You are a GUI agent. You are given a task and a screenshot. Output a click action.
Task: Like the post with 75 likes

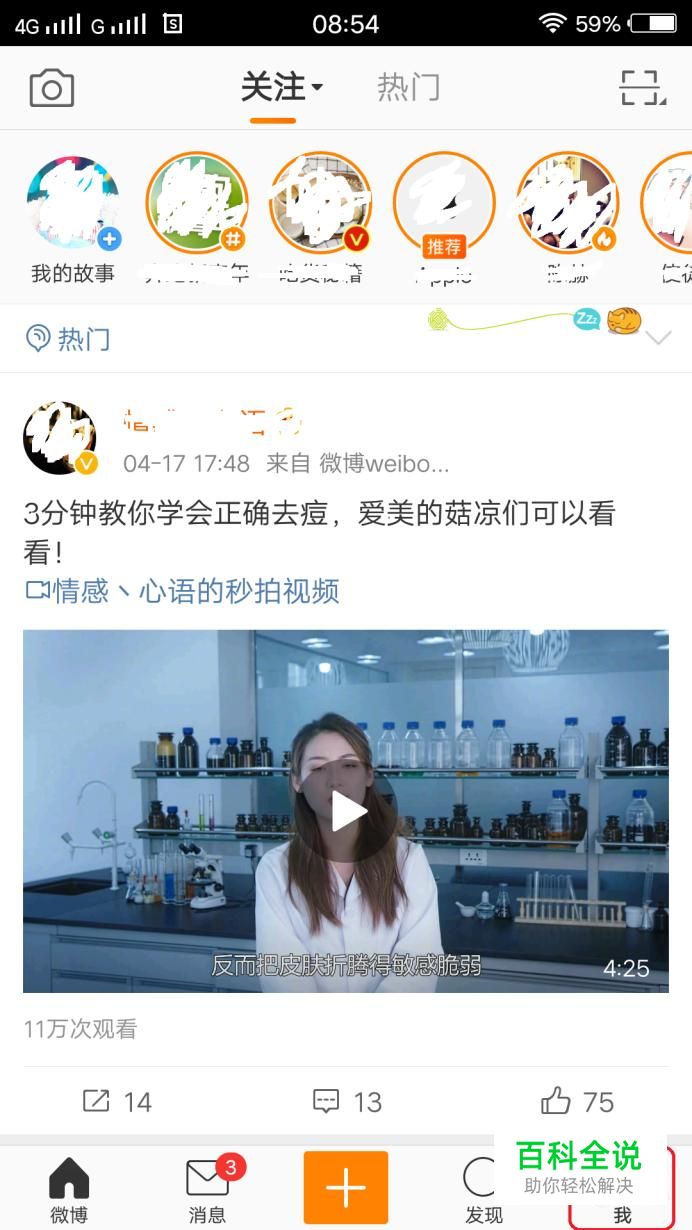tap(577, 1101)
